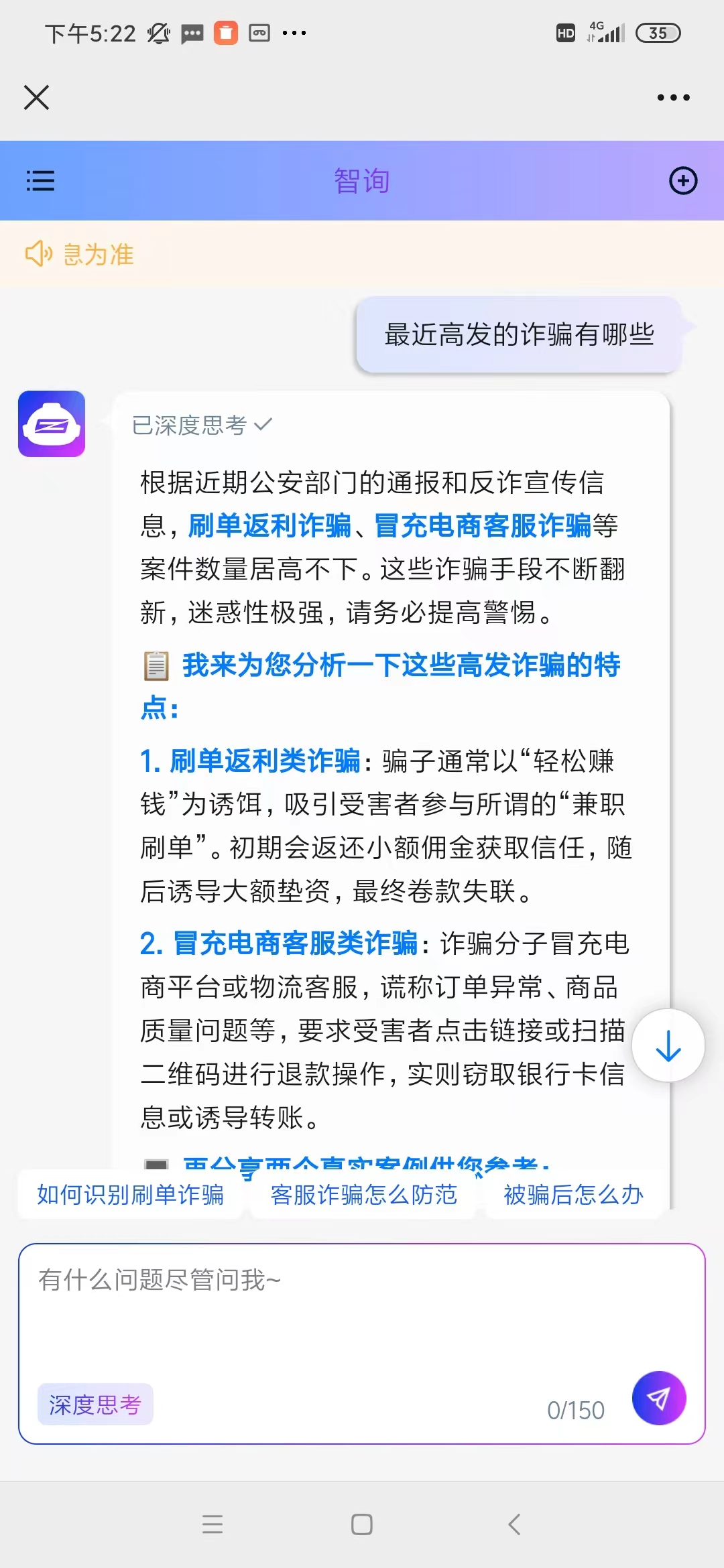Image resolution: width=724 pixels, height=1568 pixels.
Task: Open the three-dot overflow menu
Action: point(673,98)
